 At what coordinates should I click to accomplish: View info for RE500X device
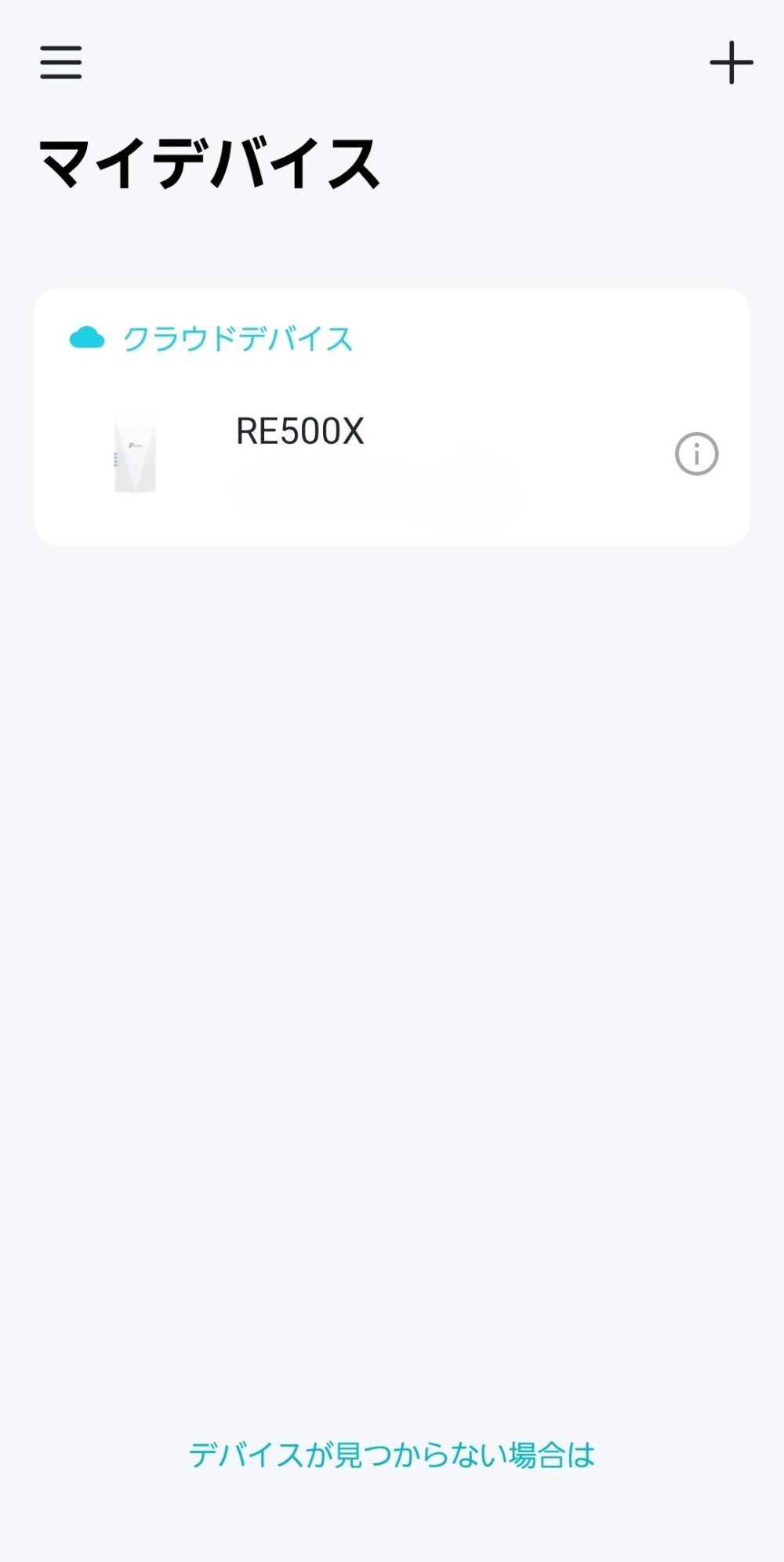(x=696, y=454)
